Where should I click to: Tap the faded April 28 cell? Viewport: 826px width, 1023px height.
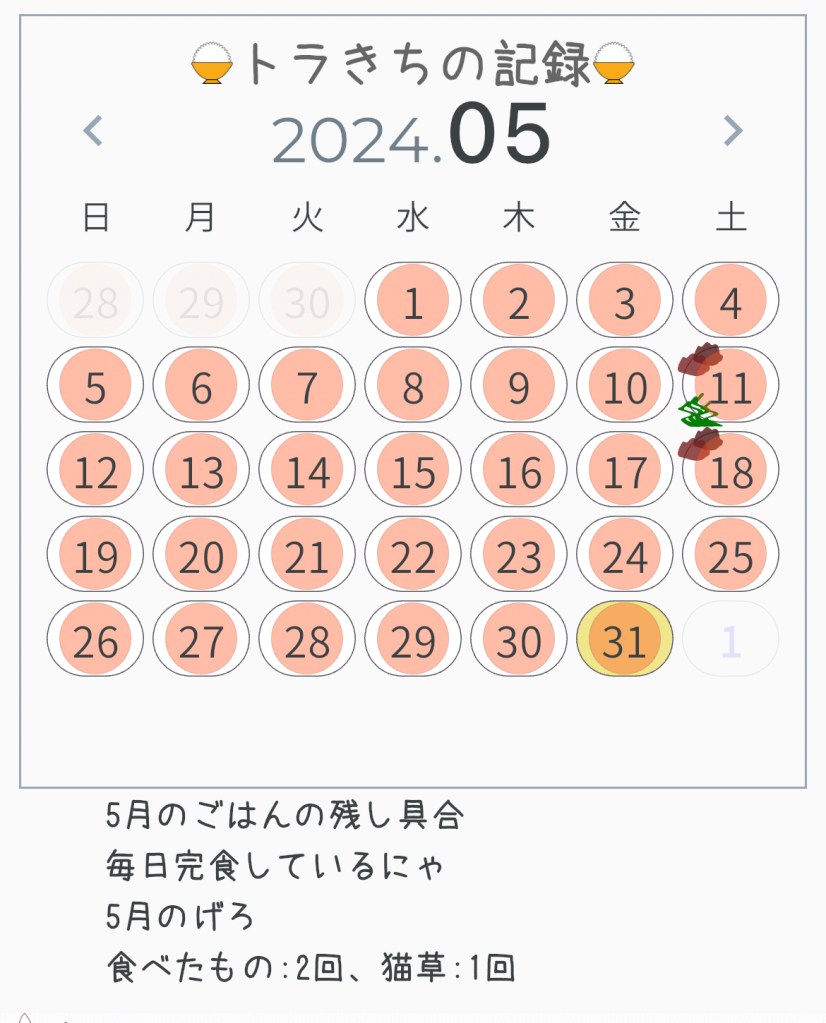click(x=95, y=301)
